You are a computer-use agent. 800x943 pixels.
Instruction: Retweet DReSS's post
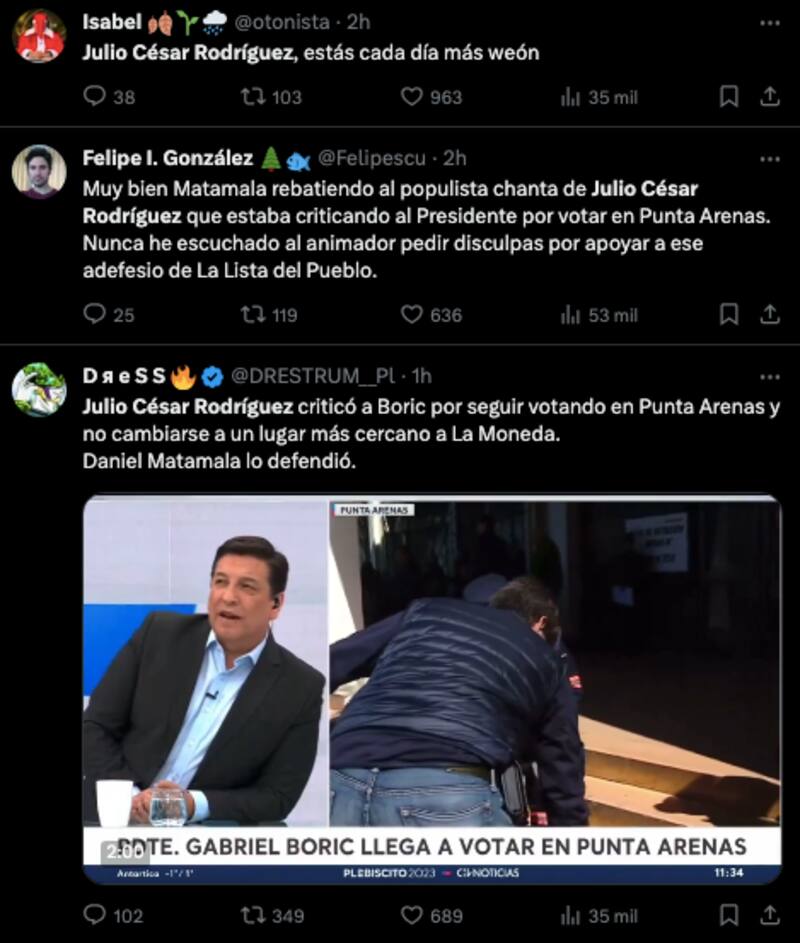253,914
